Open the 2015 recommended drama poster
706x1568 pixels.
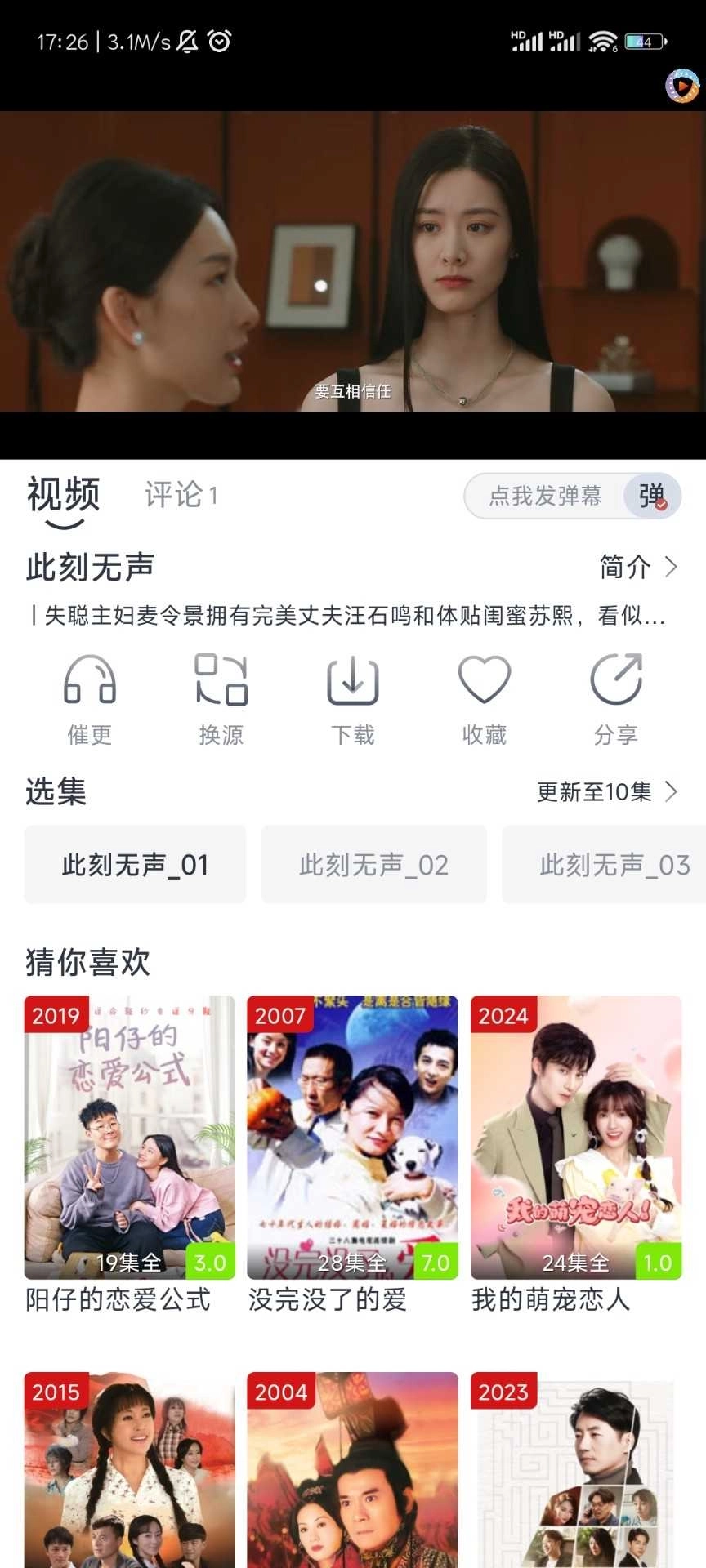(129, 1470)
